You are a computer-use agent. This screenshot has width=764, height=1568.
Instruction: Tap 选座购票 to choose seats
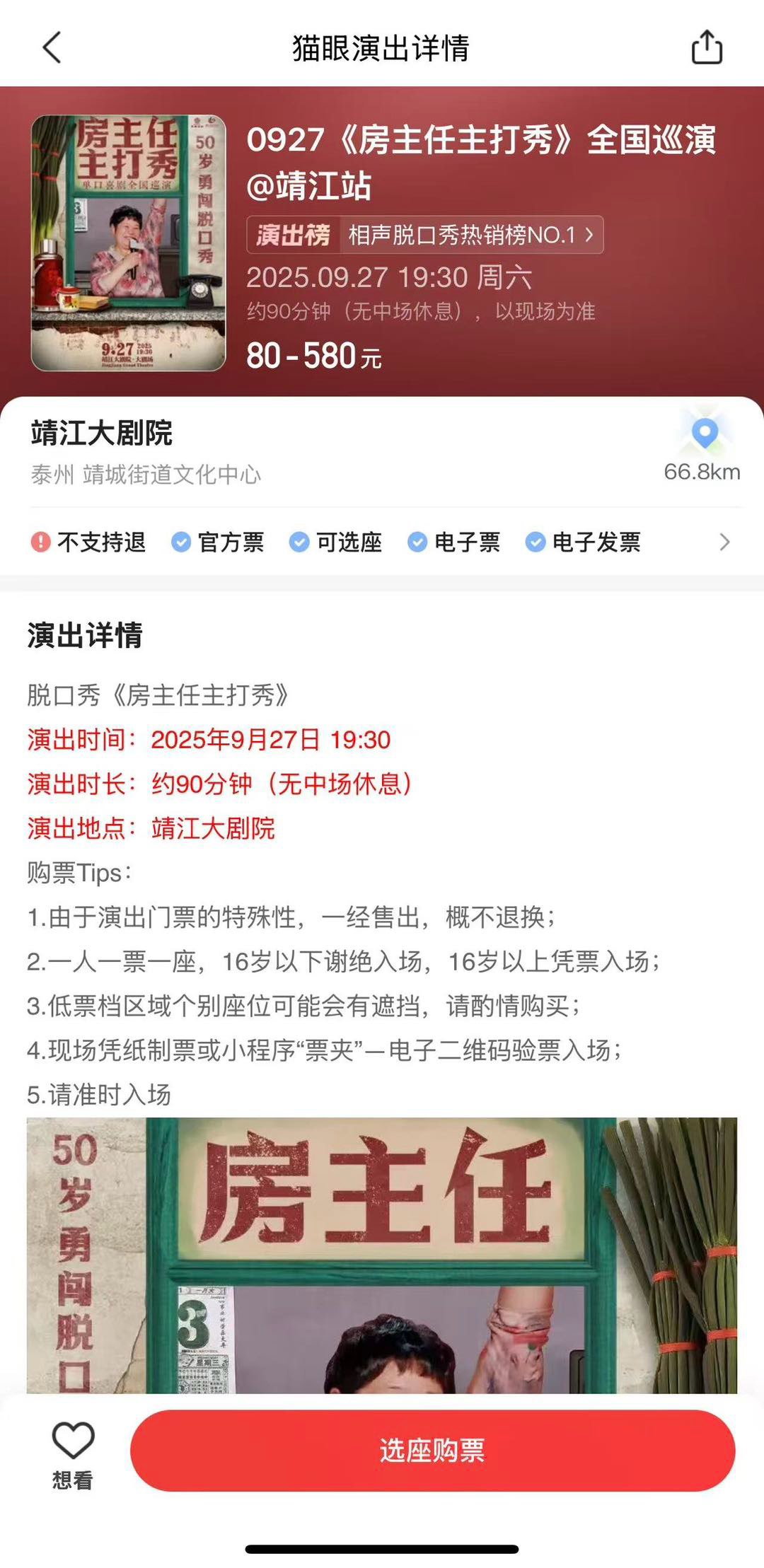click(432, 1450)
